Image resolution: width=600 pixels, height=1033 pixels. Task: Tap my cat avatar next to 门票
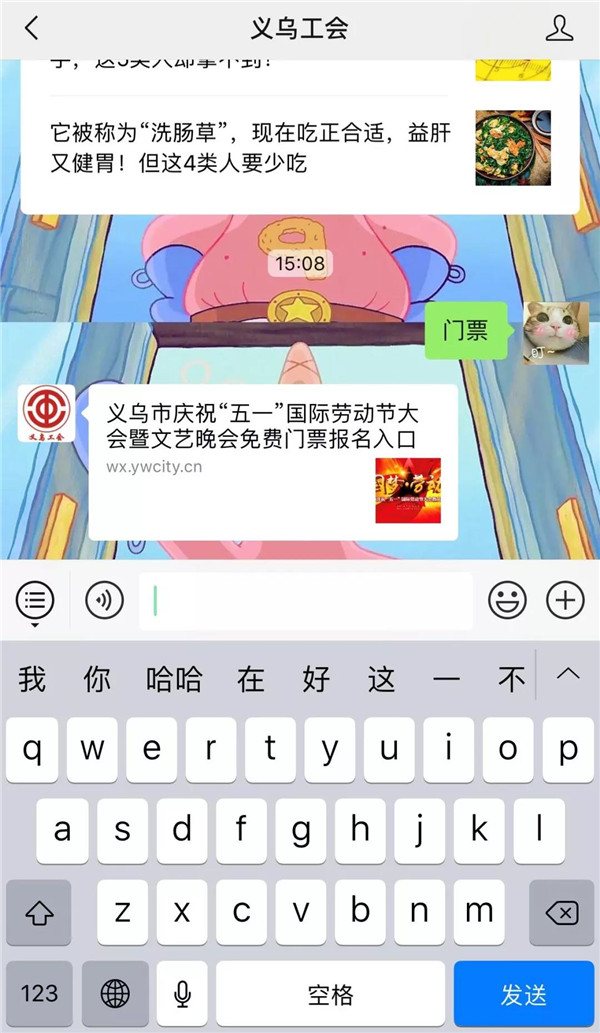click(556, 332)
